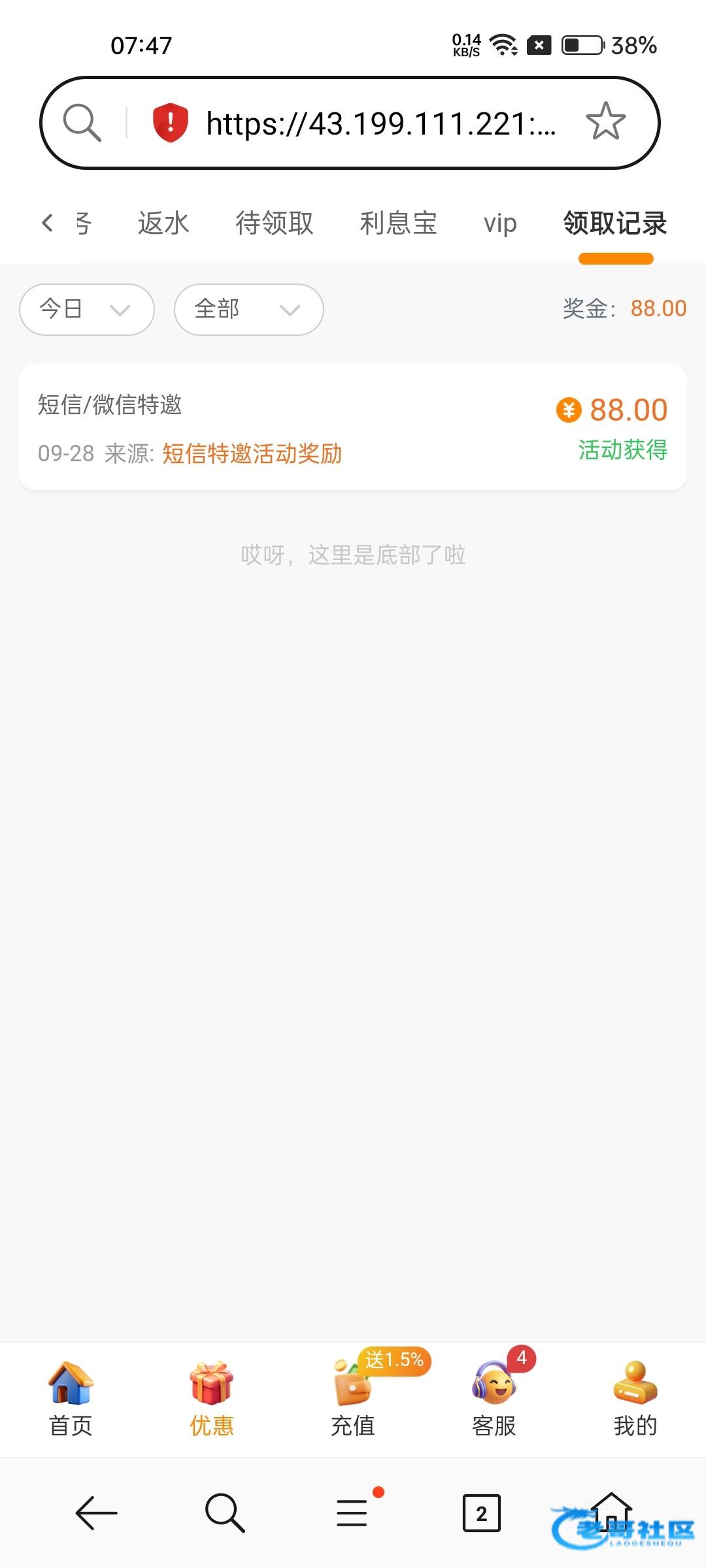
Task: Select the vip tab
Action: [500, 223]
